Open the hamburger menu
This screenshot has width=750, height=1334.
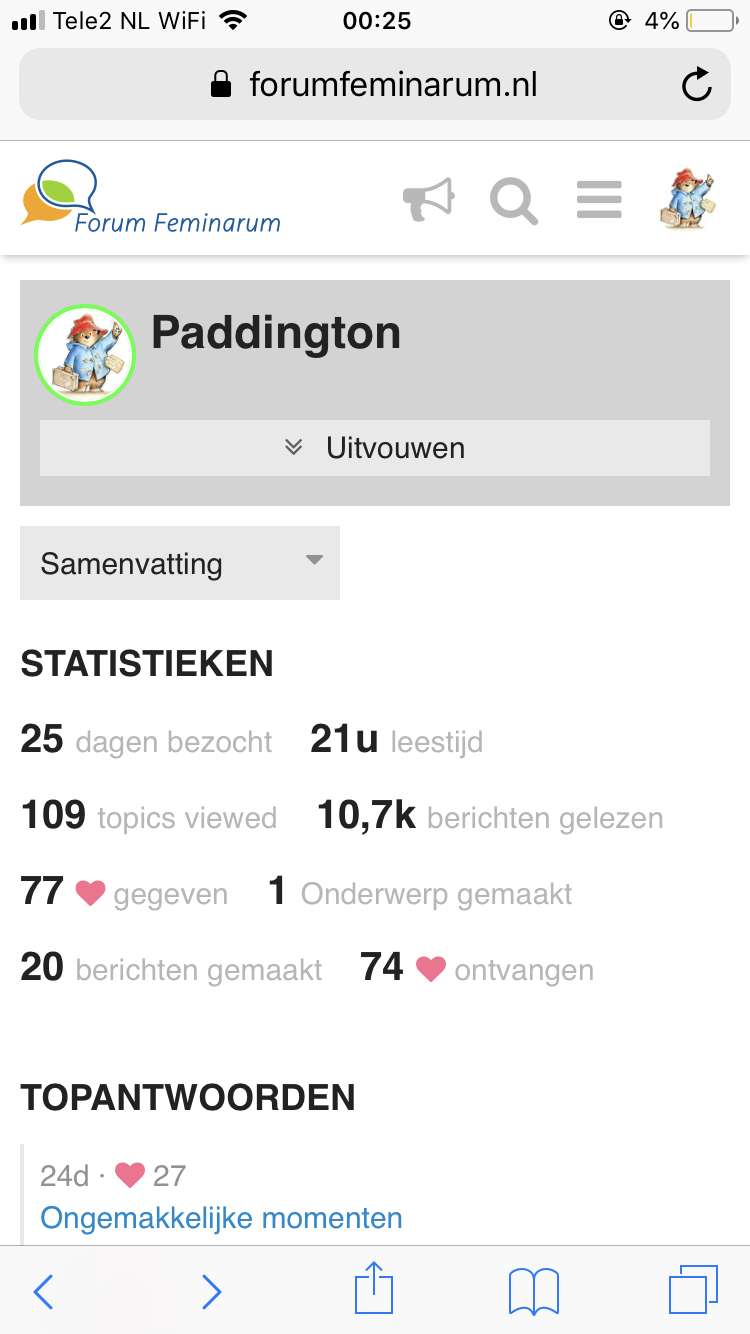pyautogui.click(x=599, y=200)
